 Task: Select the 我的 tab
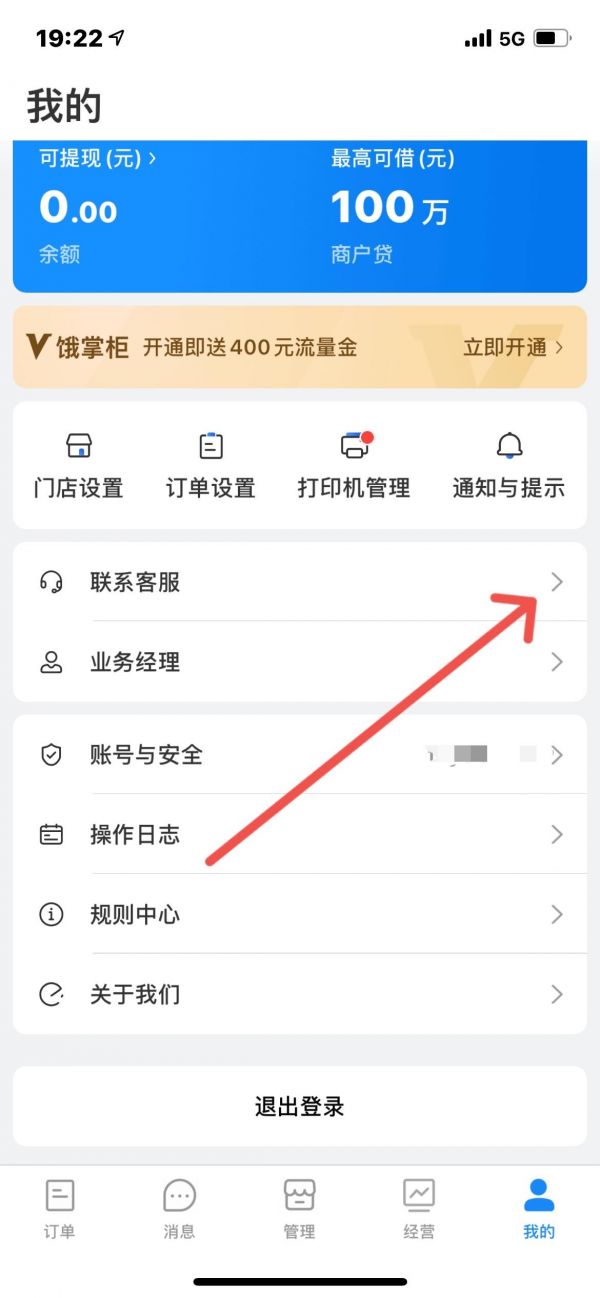539,1208
